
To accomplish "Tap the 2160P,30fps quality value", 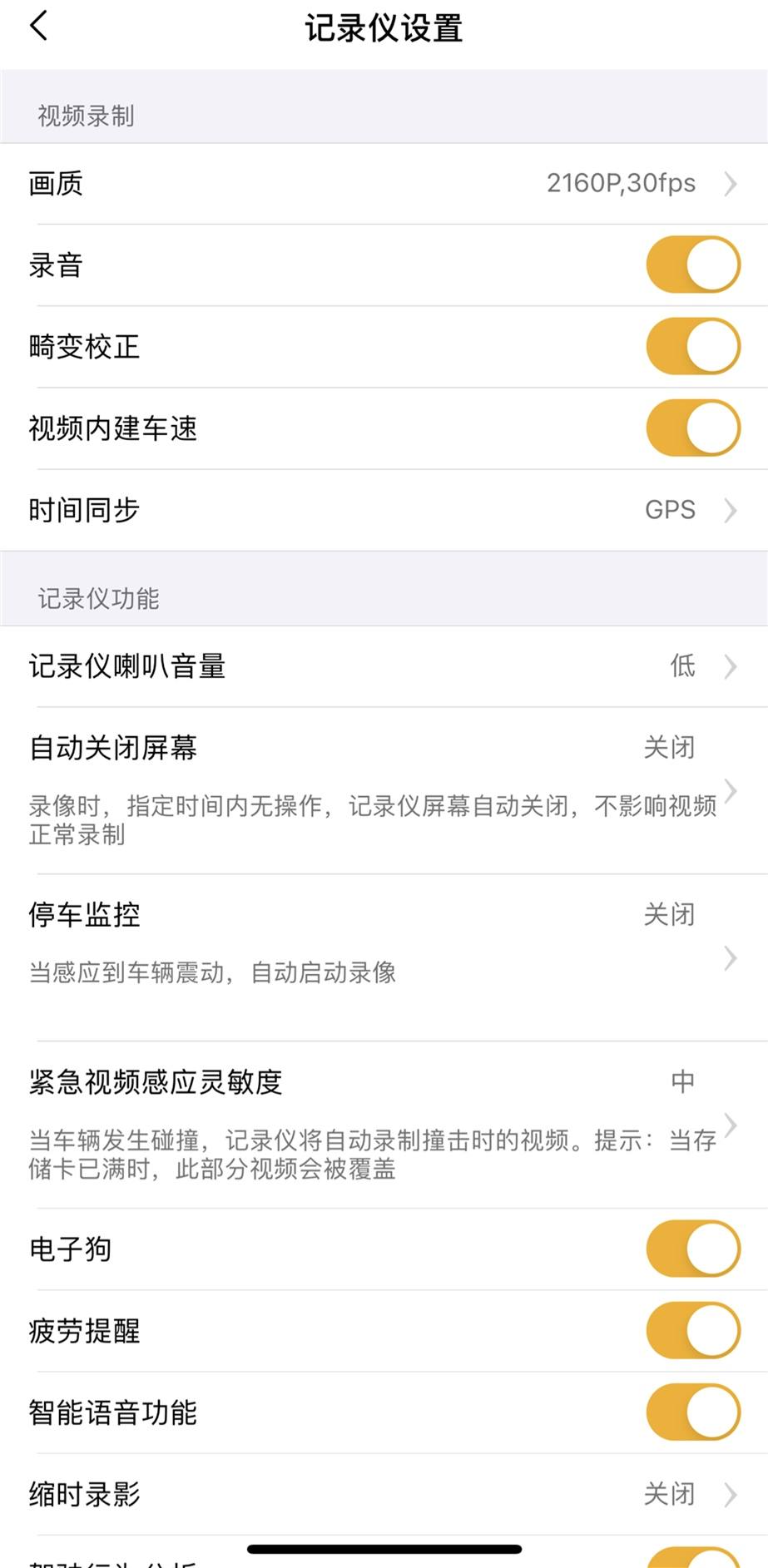I will click(619, 183).
